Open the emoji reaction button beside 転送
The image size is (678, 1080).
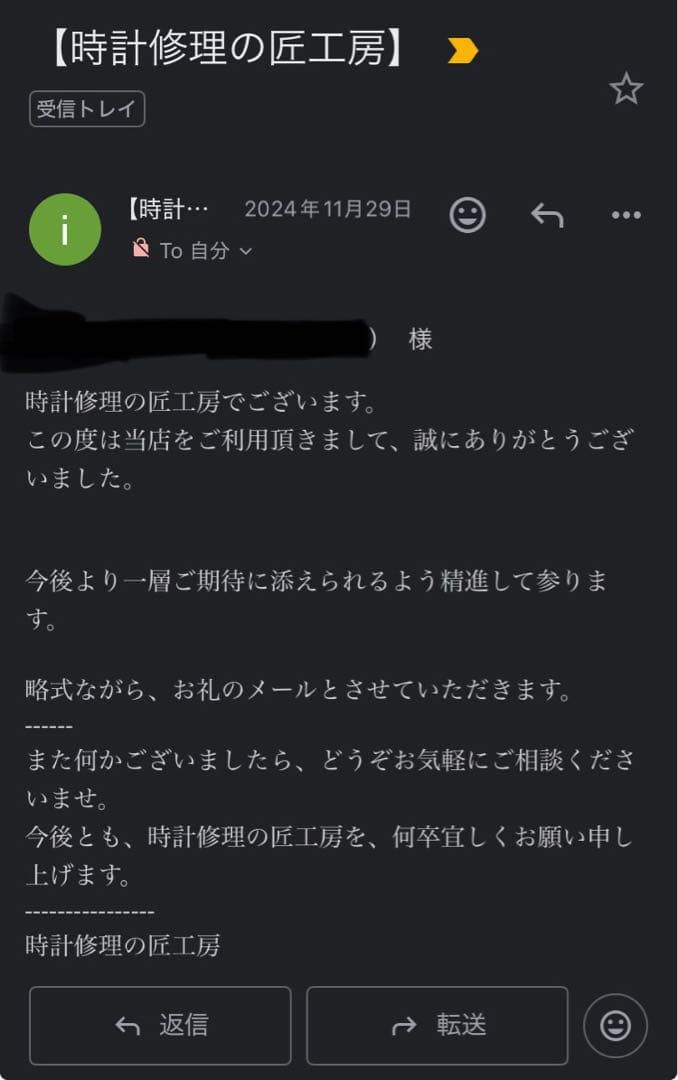[x=615, y=1025]
